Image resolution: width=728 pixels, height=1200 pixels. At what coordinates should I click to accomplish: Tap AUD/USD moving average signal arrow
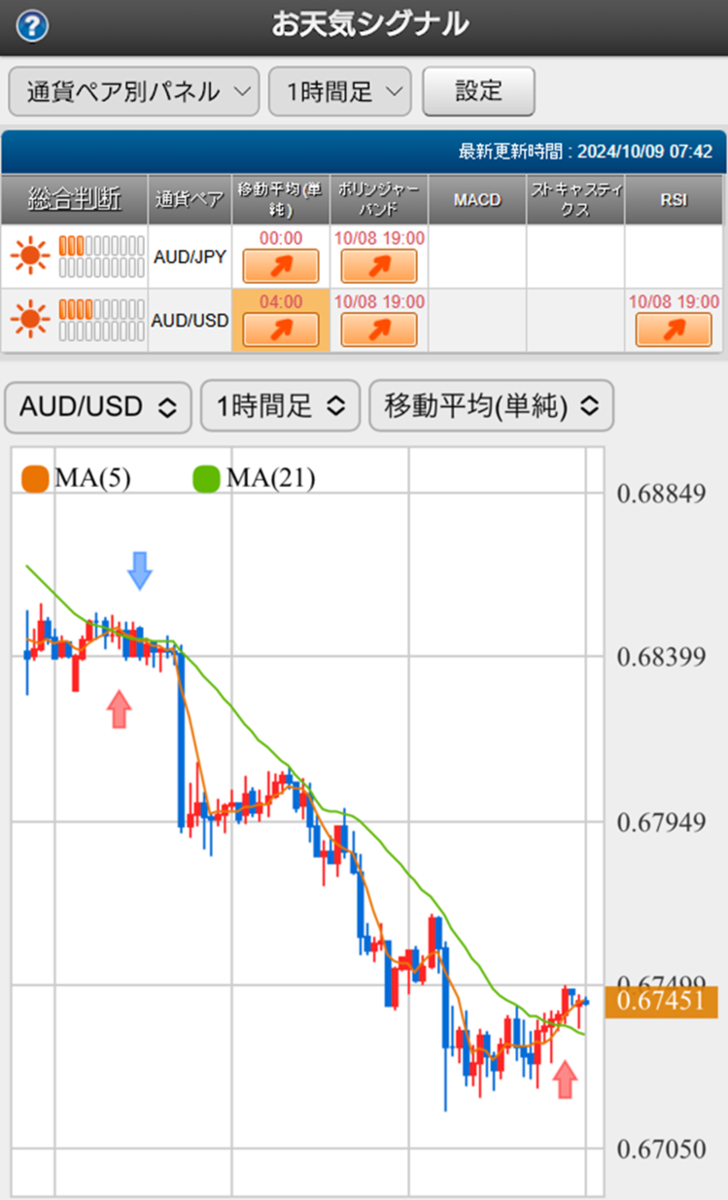[x=280, y=329]
